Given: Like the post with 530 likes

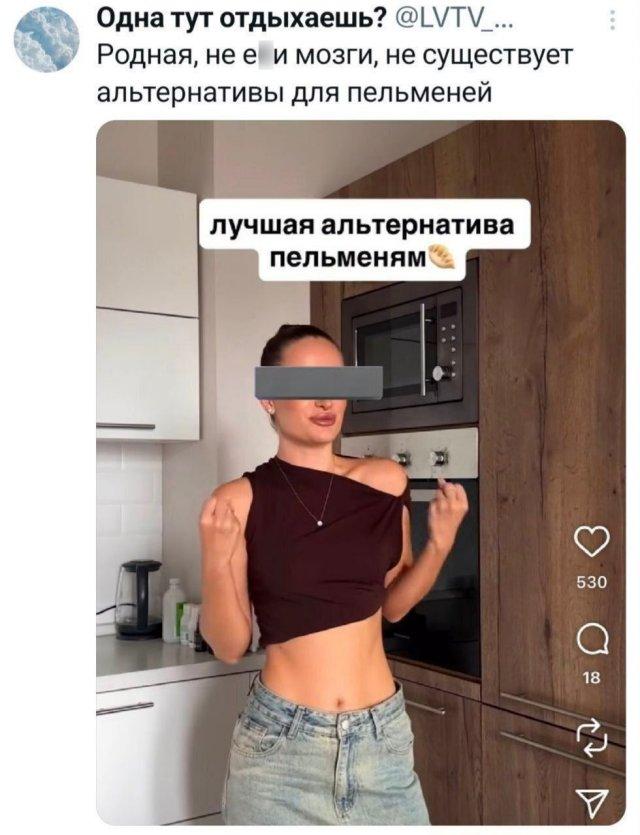Looking at the screenshot, I should coord(590,543).
